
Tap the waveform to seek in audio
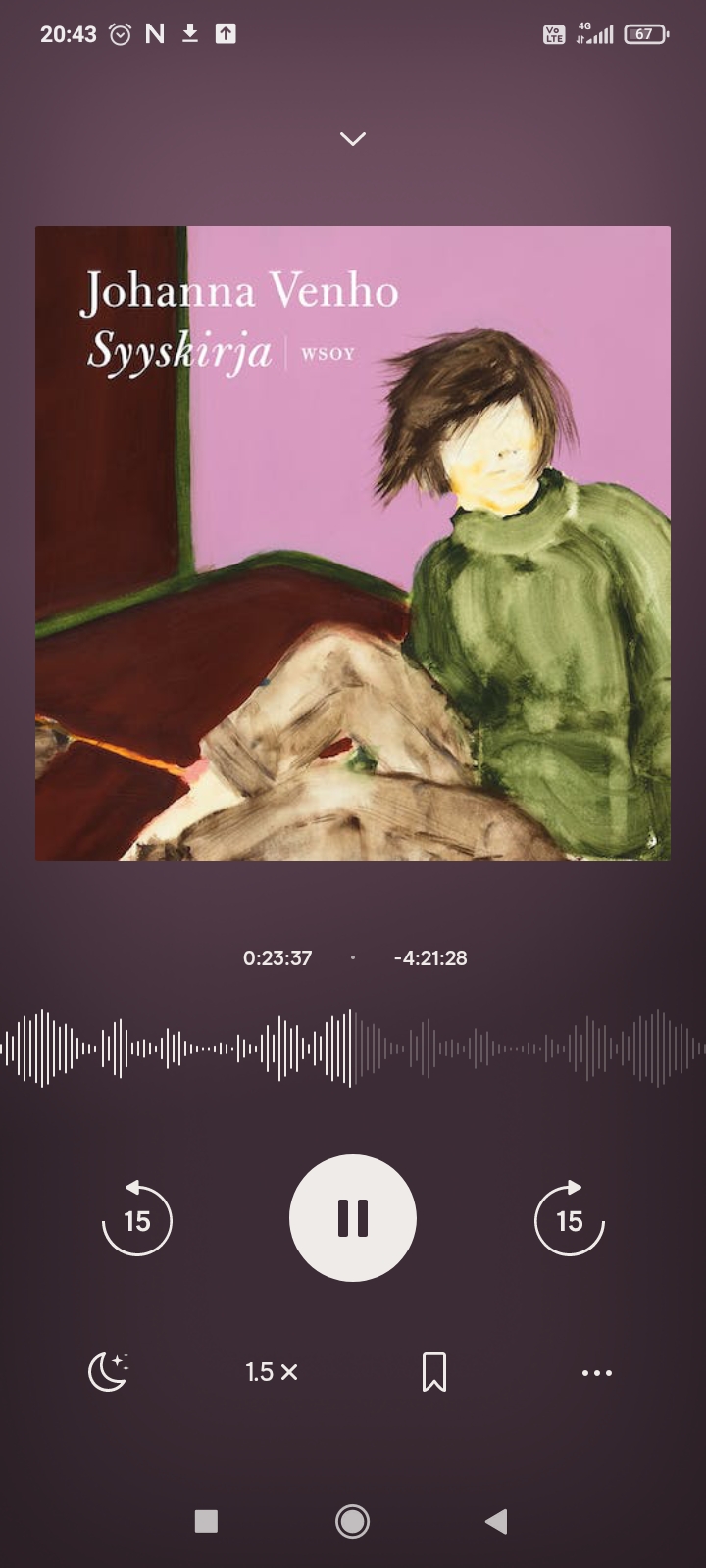tap(490, 1049)
